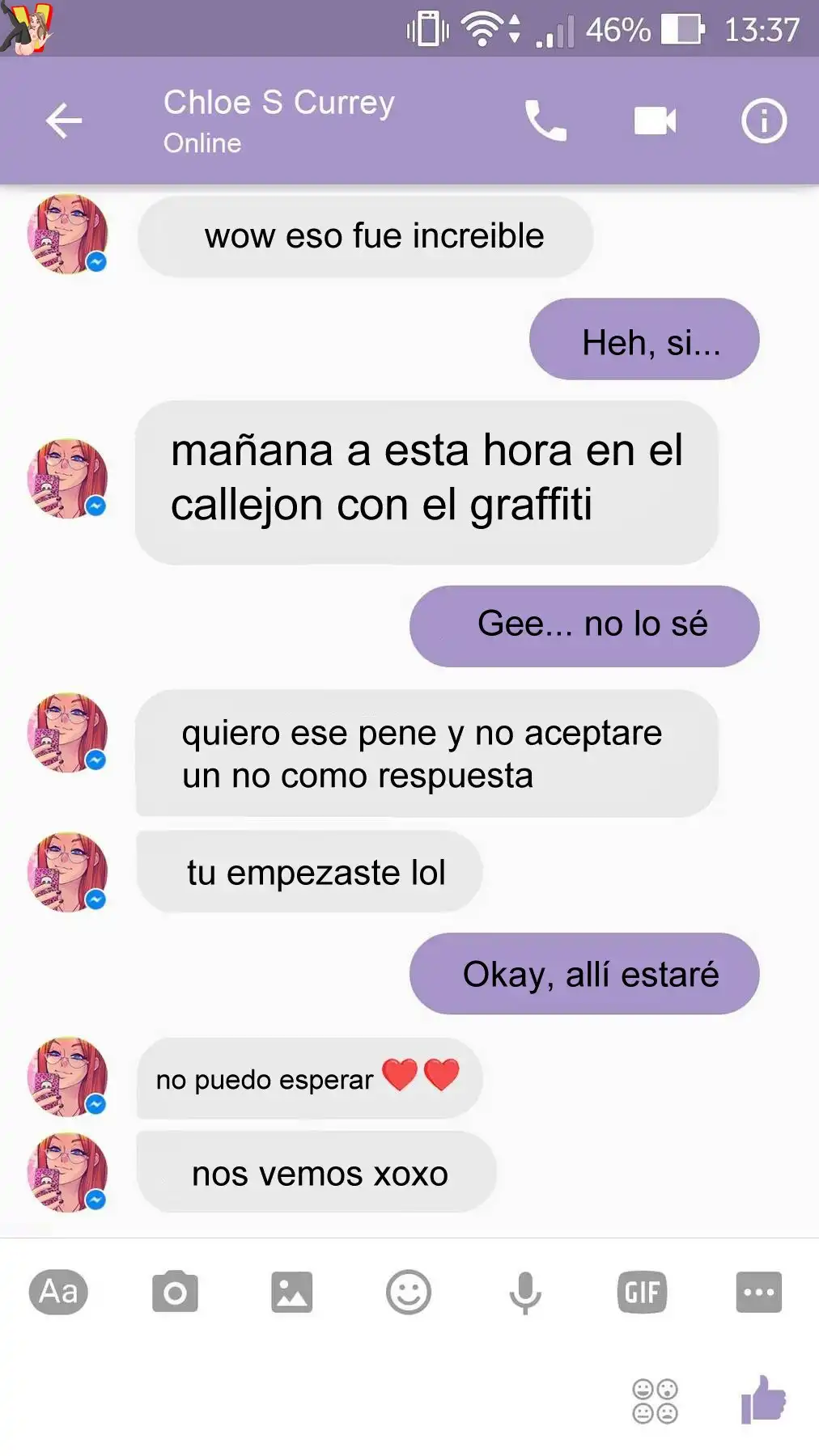Start a video call with Chloe
The width and height of the screenshot is (819, 1456).
click(x=655, y=121)
